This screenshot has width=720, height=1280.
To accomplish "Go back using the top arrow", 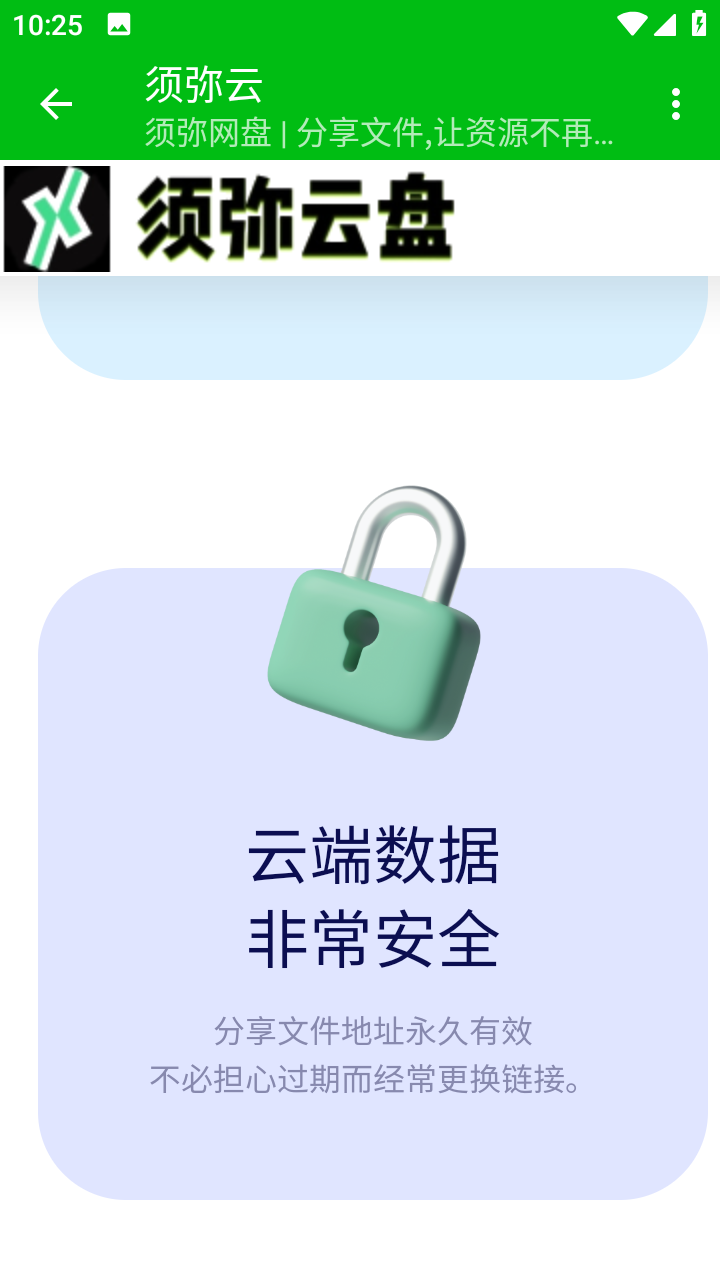I will pos(56,104).
